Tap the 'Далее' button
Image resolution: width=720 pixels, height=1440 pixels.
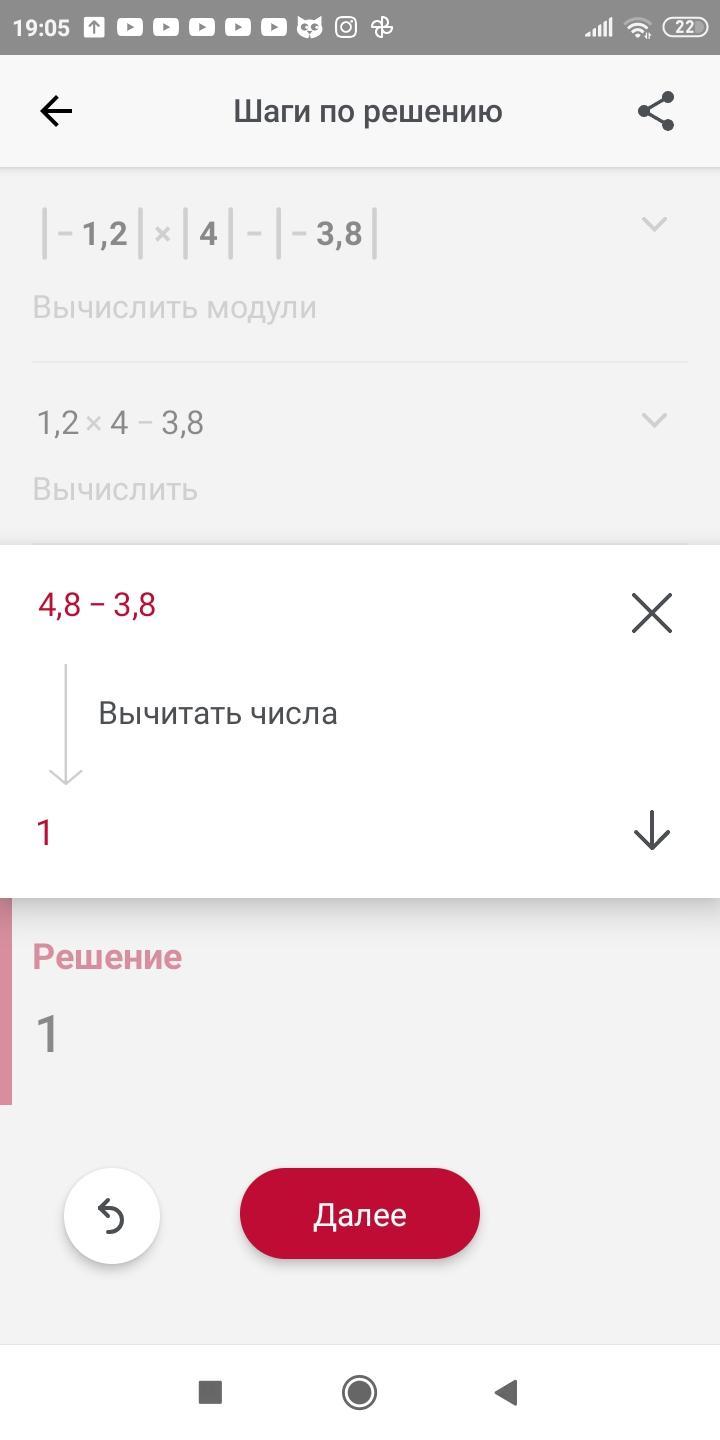360,1214
